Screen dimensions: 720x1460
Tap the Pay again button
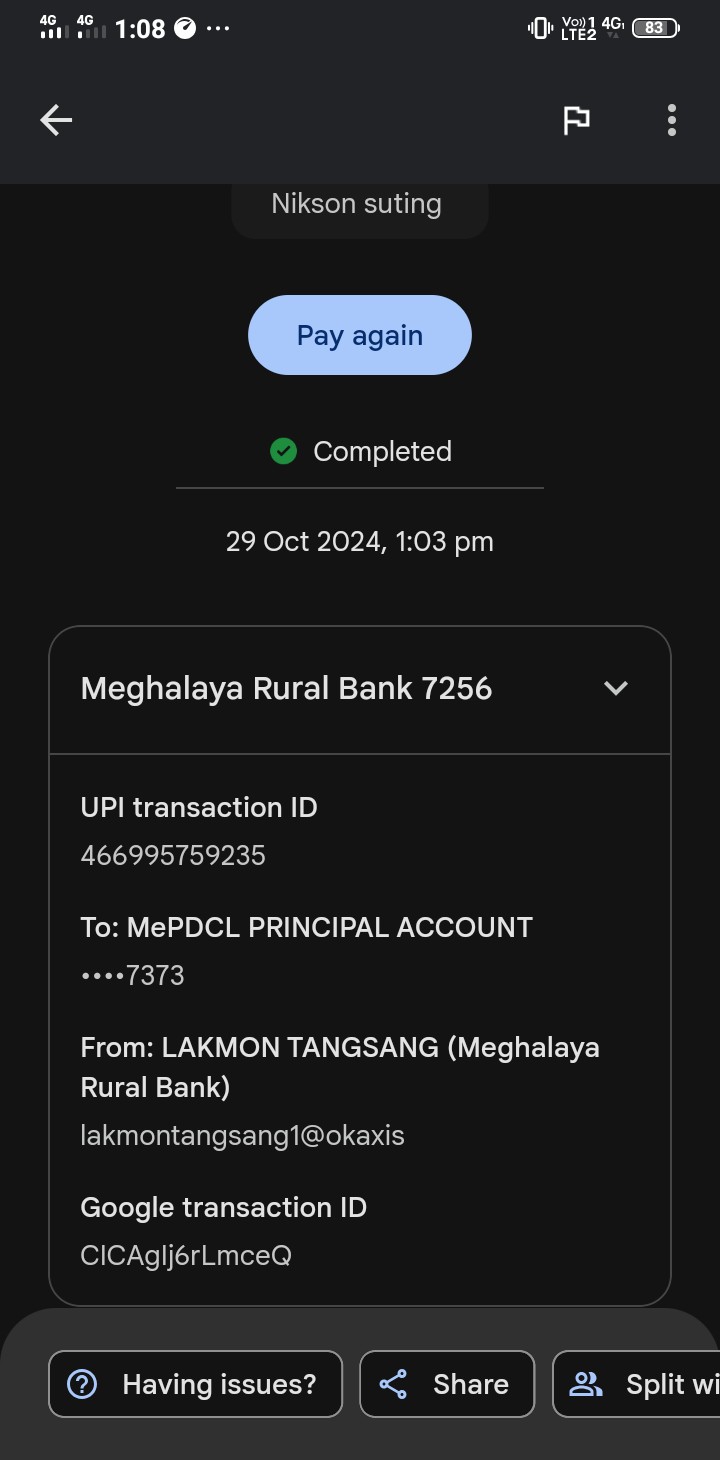(360, 335)
